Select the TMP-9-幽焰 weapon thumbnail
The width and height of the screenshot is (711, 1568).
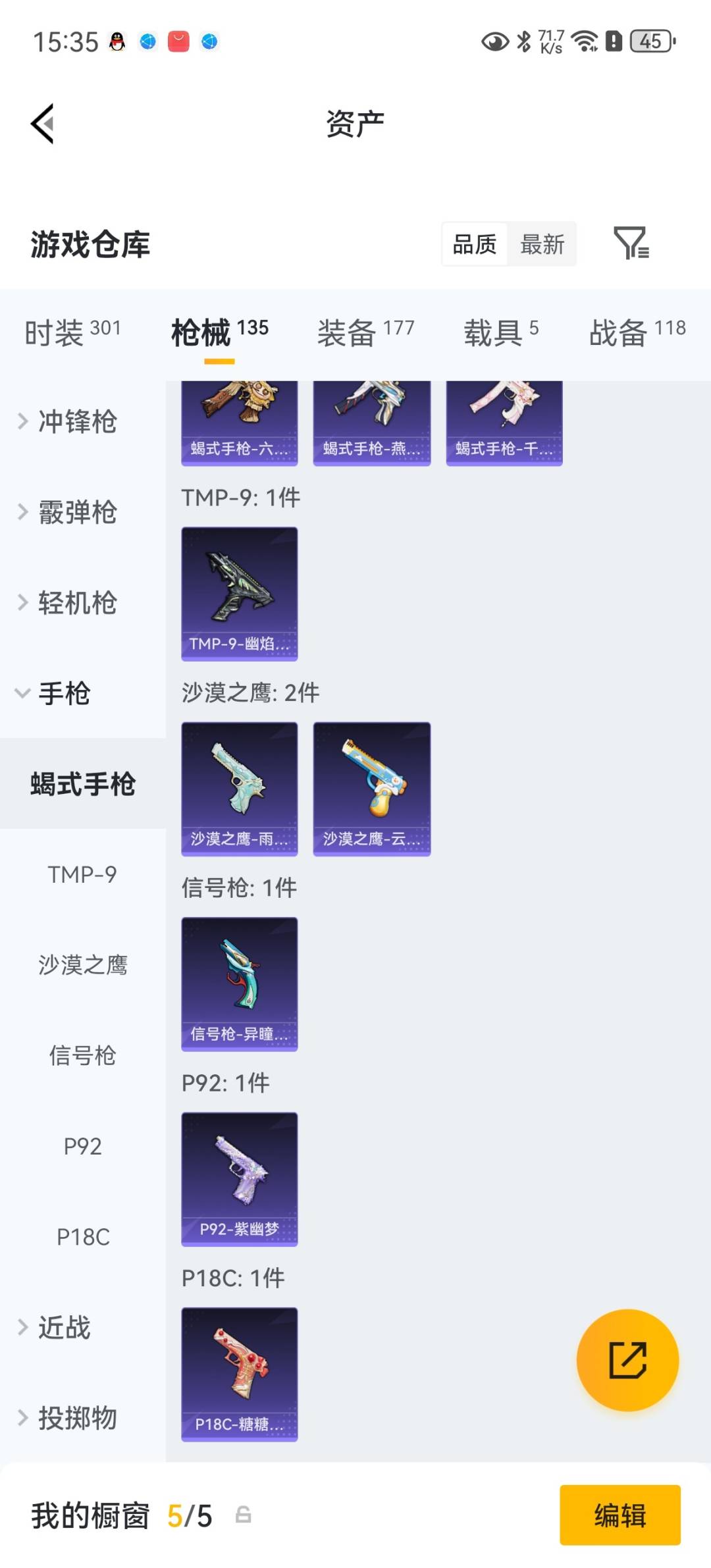pos(240,591)
